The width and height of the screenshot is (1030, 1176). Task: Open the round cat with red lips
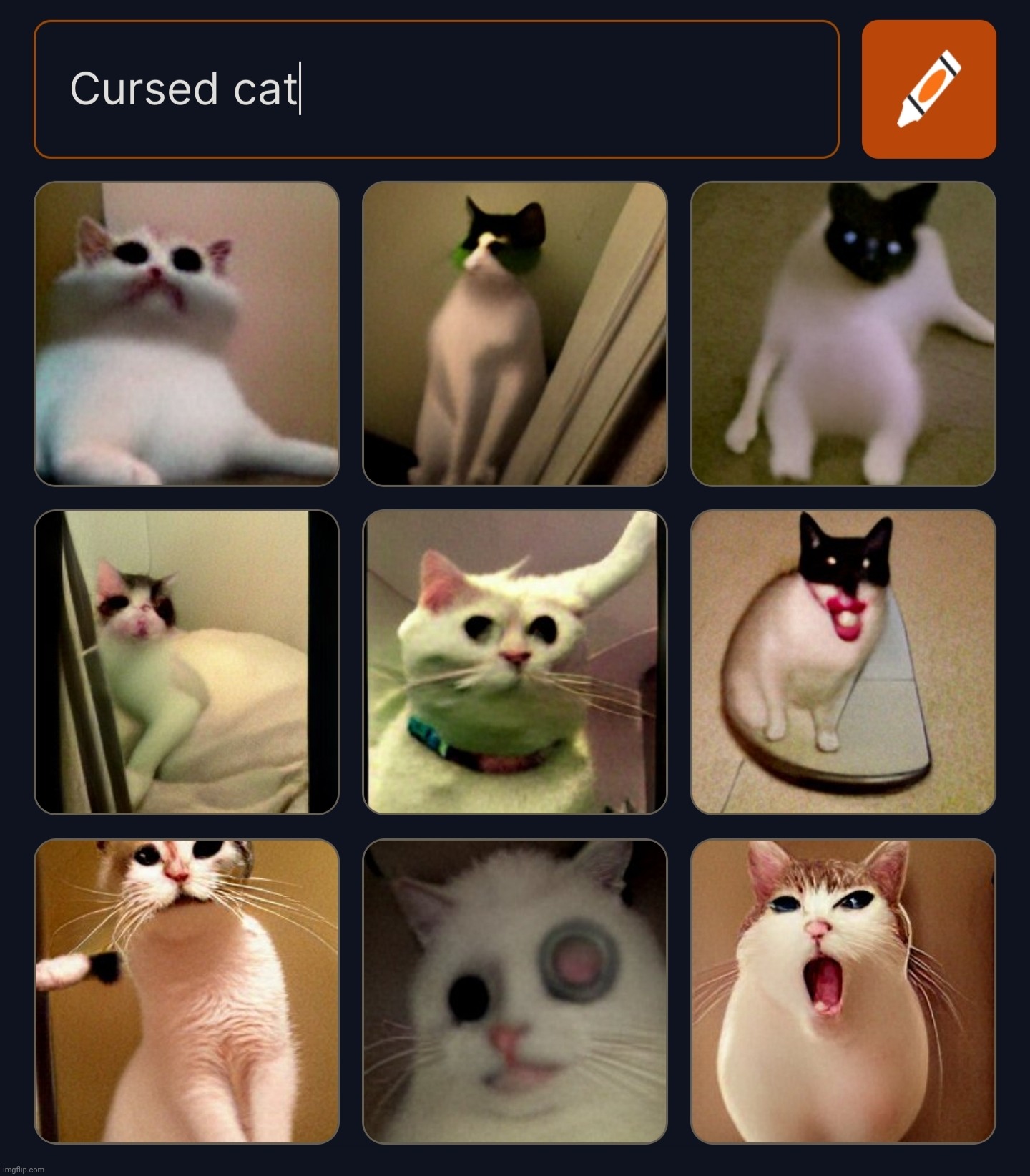click(x=843, y=662)
